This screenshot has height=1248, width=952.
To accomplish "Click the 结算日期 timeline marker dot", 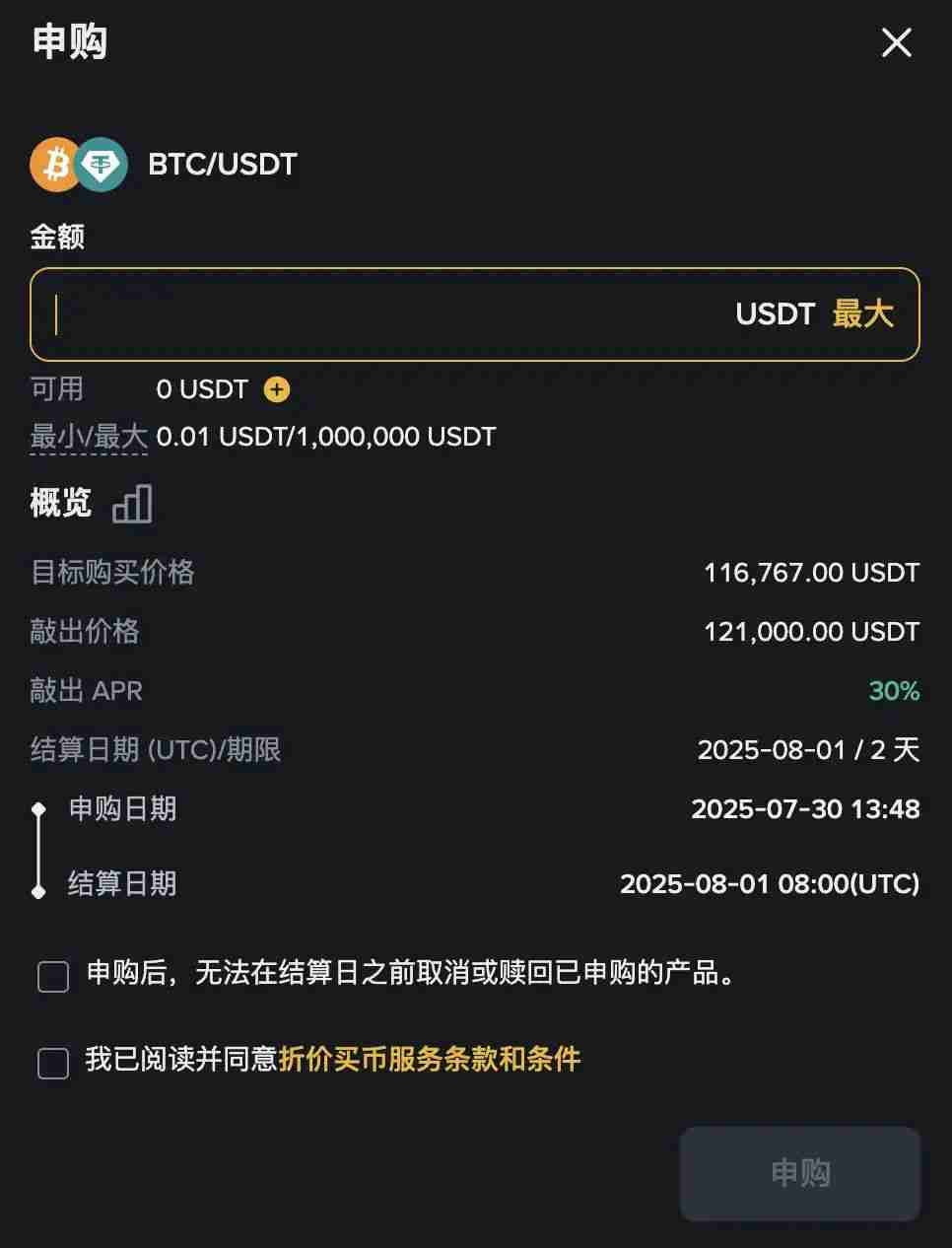I will (x=39, y=889).
